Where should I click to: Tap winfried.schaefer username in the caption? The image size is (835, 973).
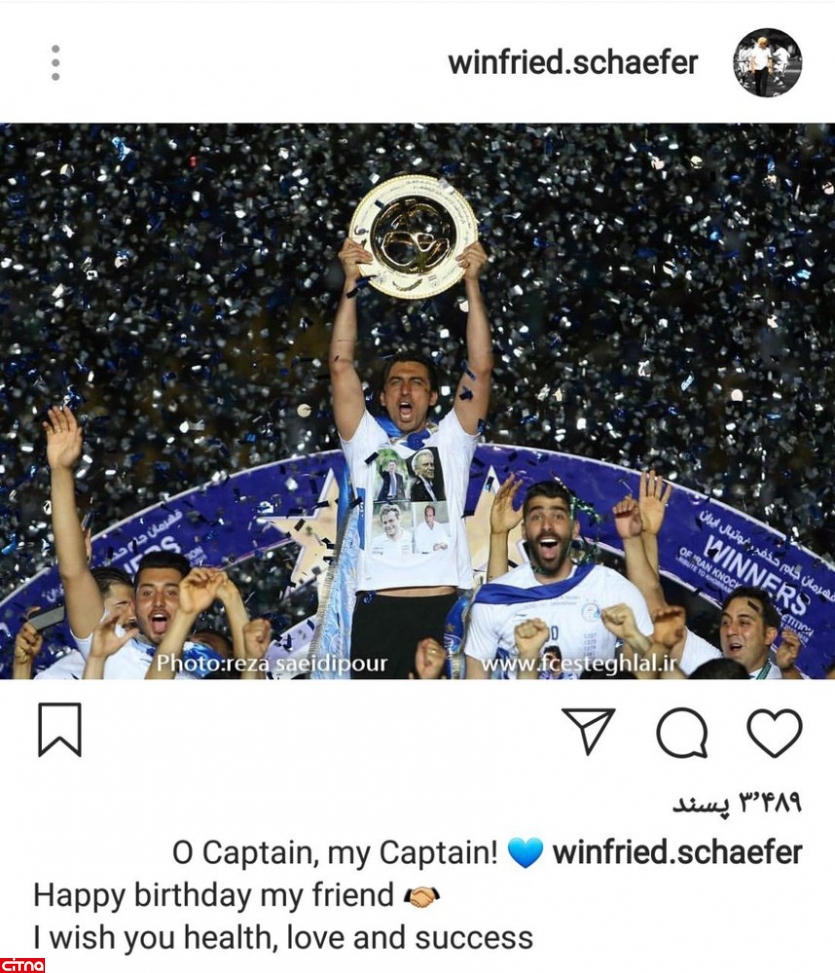(x=677, y=852)
